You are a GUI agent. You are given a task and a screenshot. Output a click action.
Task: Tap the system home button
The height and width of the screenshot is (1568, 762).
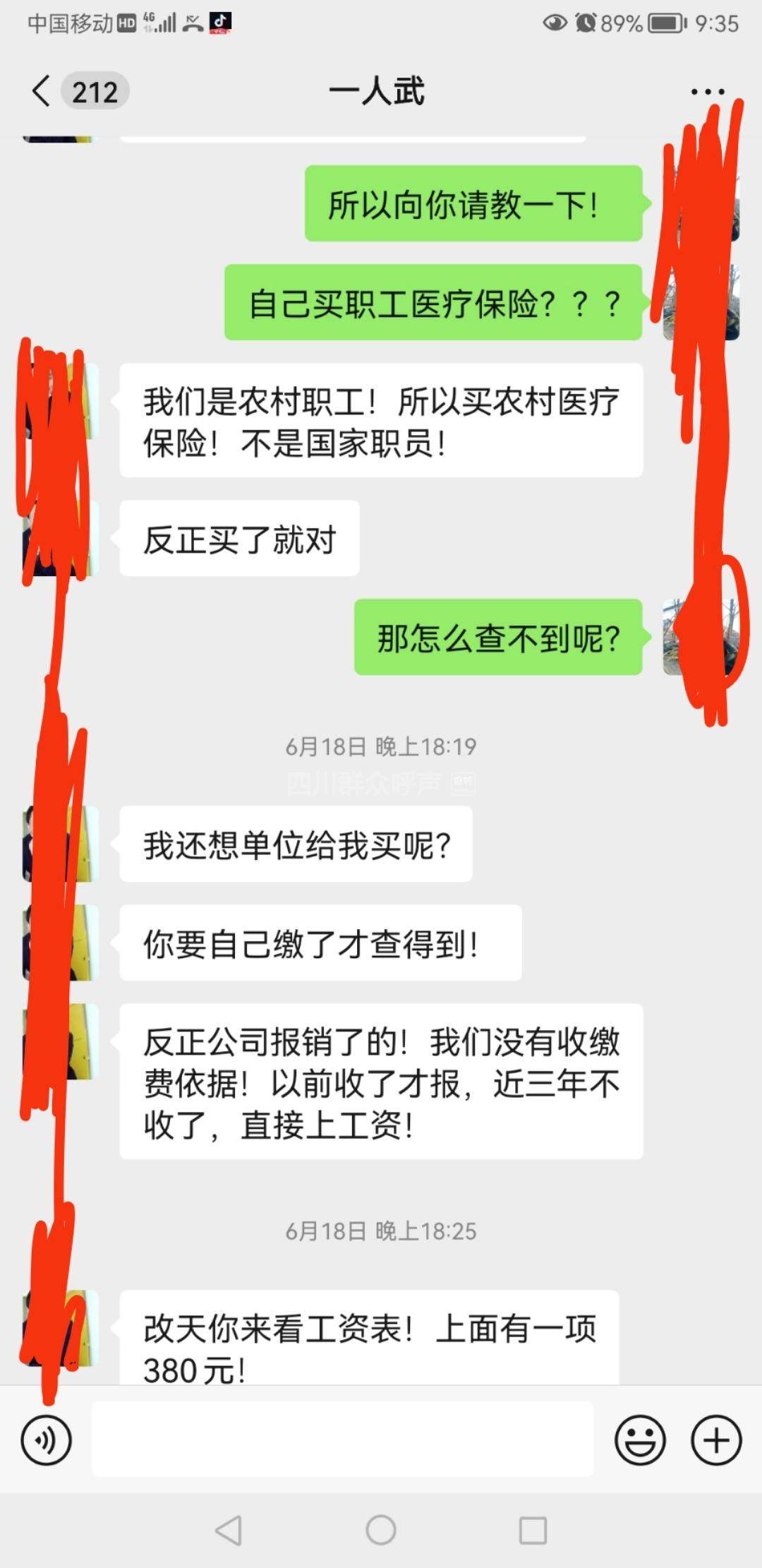(x=381, y=1530)
